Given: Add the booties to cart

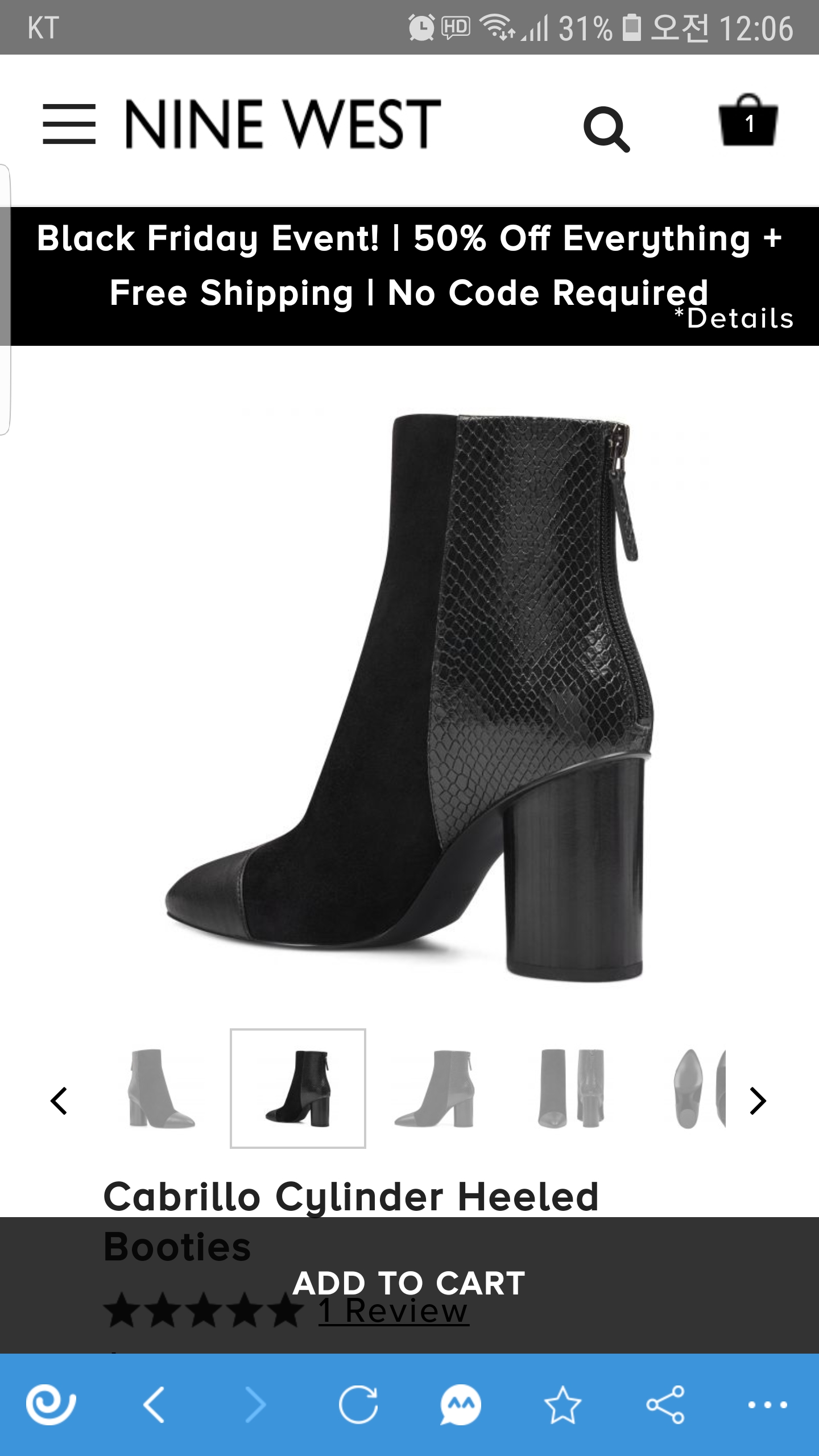Looking at the screenshot, I should tap(409, 1283).
